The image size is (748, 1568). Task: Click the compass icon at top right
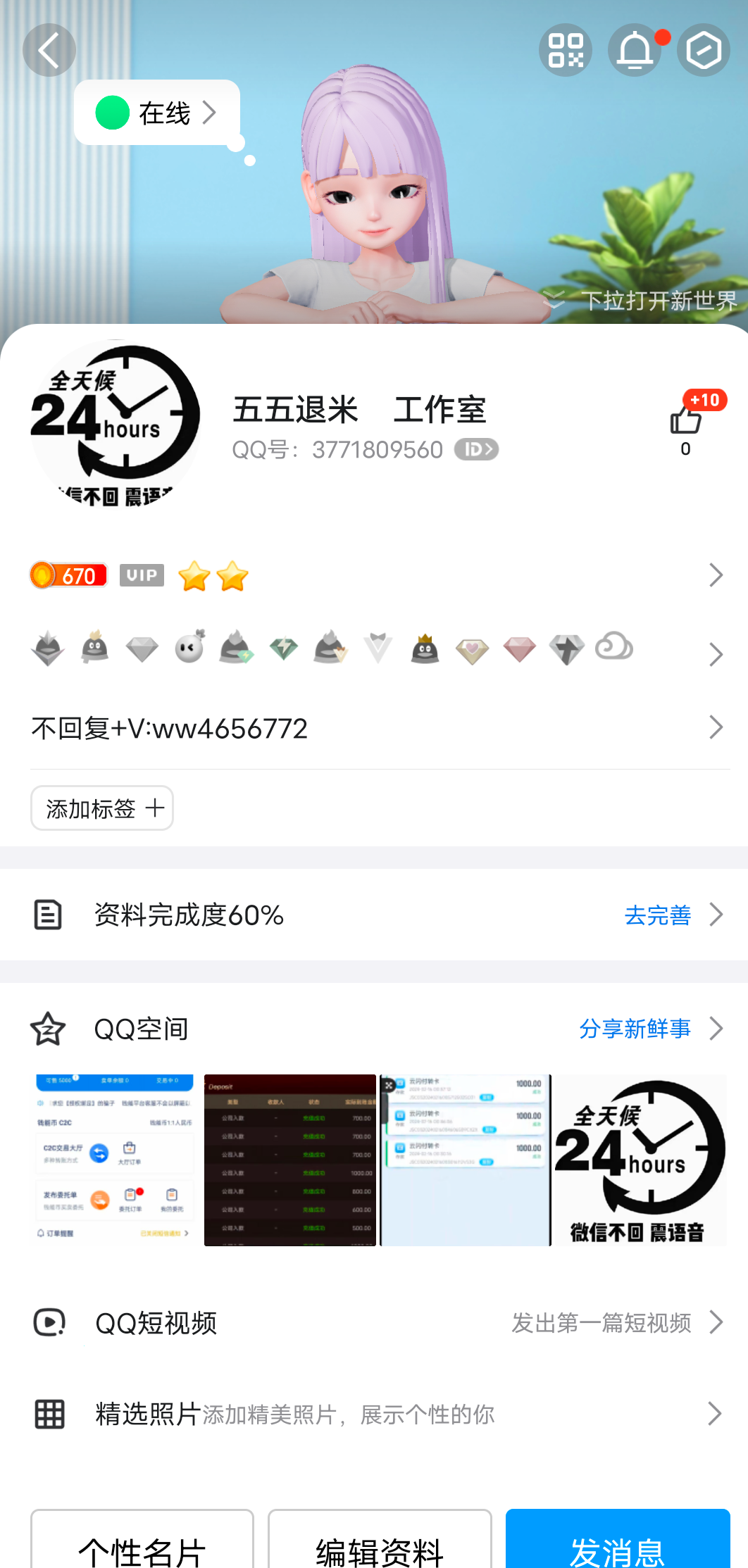click(704, 50)
